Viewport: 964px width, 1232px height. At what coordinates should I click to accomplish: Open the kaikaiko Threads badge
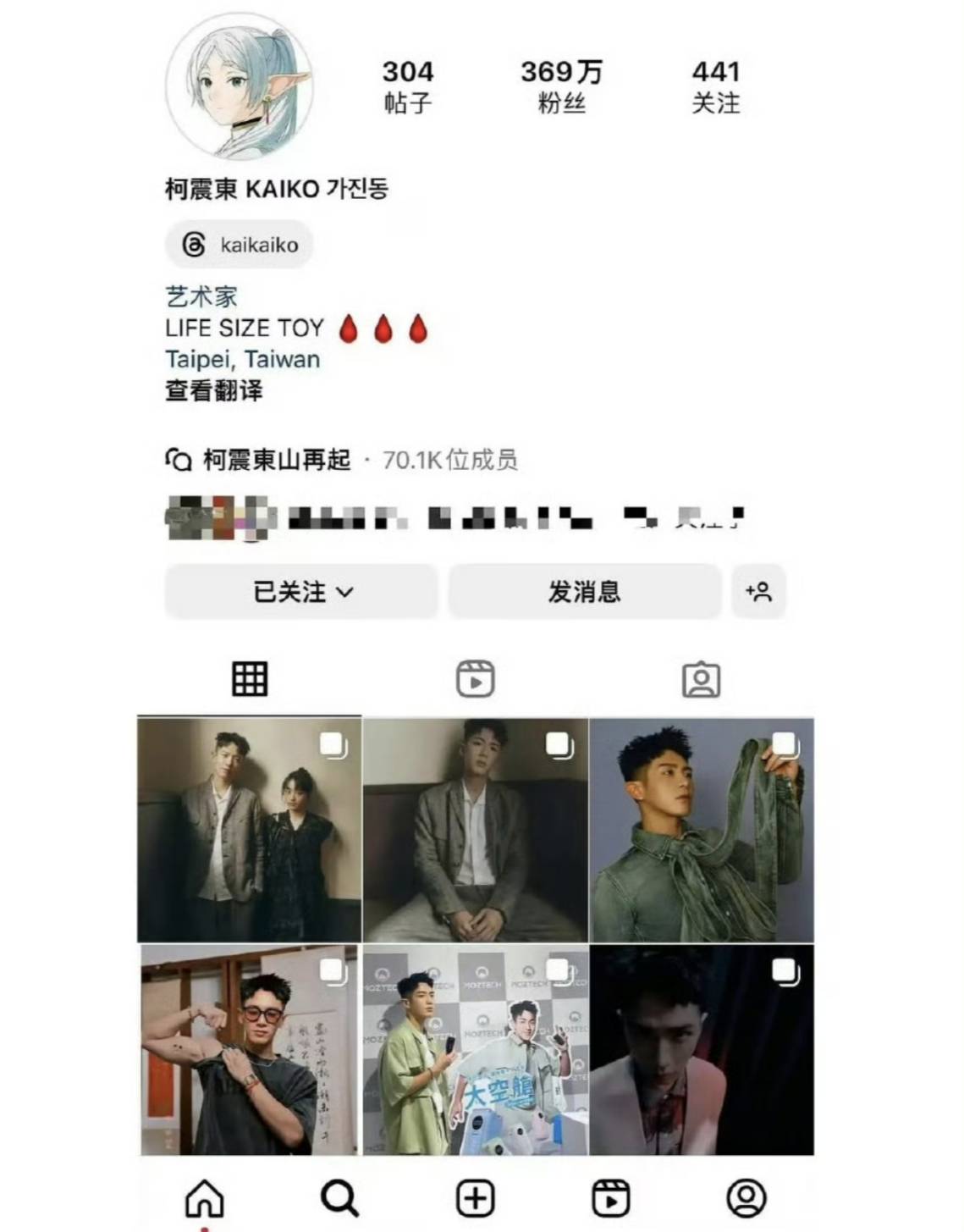tap(240, 245)
